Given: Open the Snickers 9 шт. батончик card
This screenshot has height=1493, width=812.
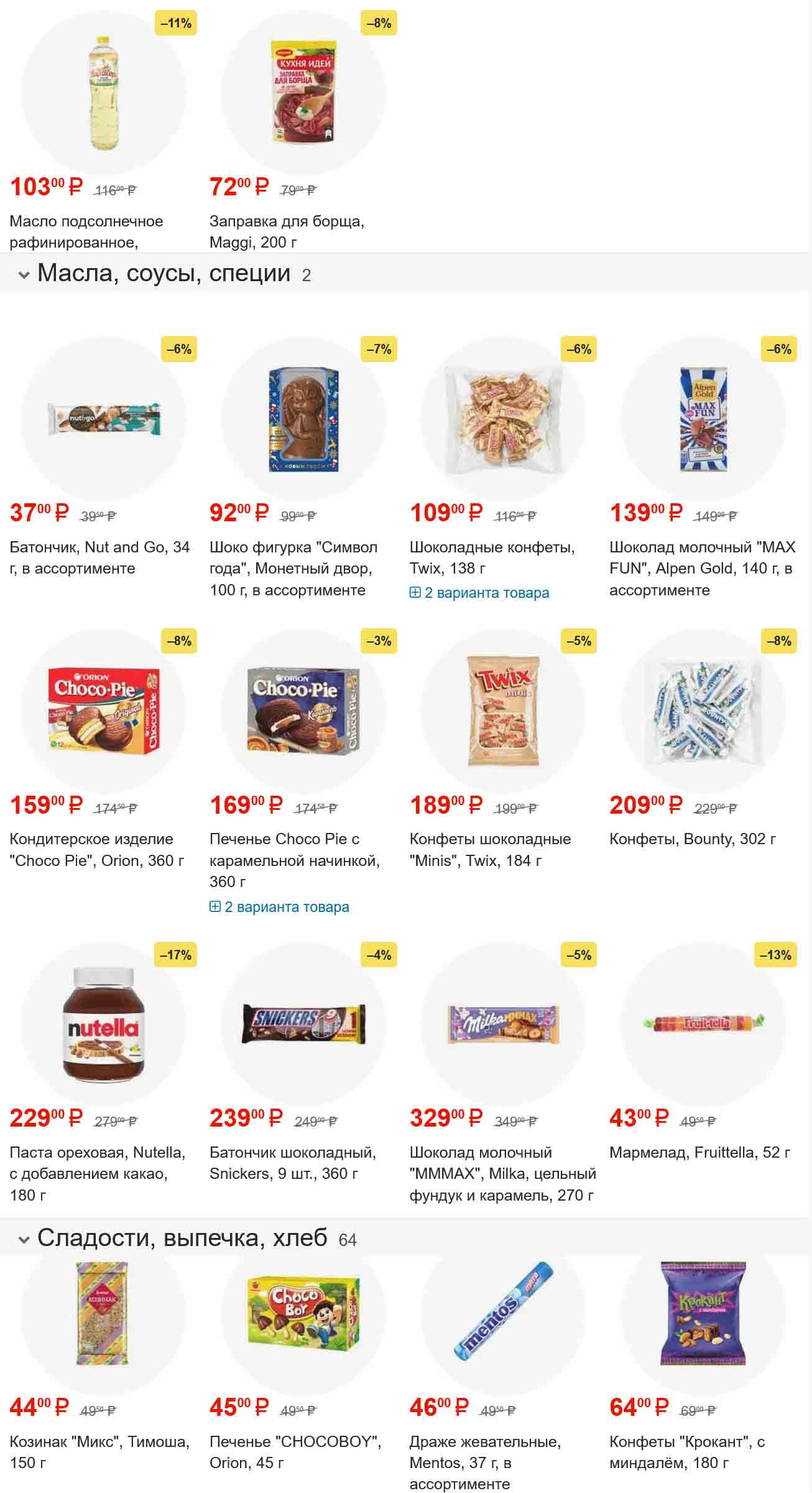Looking at the screenshot, I should 292,1163.
